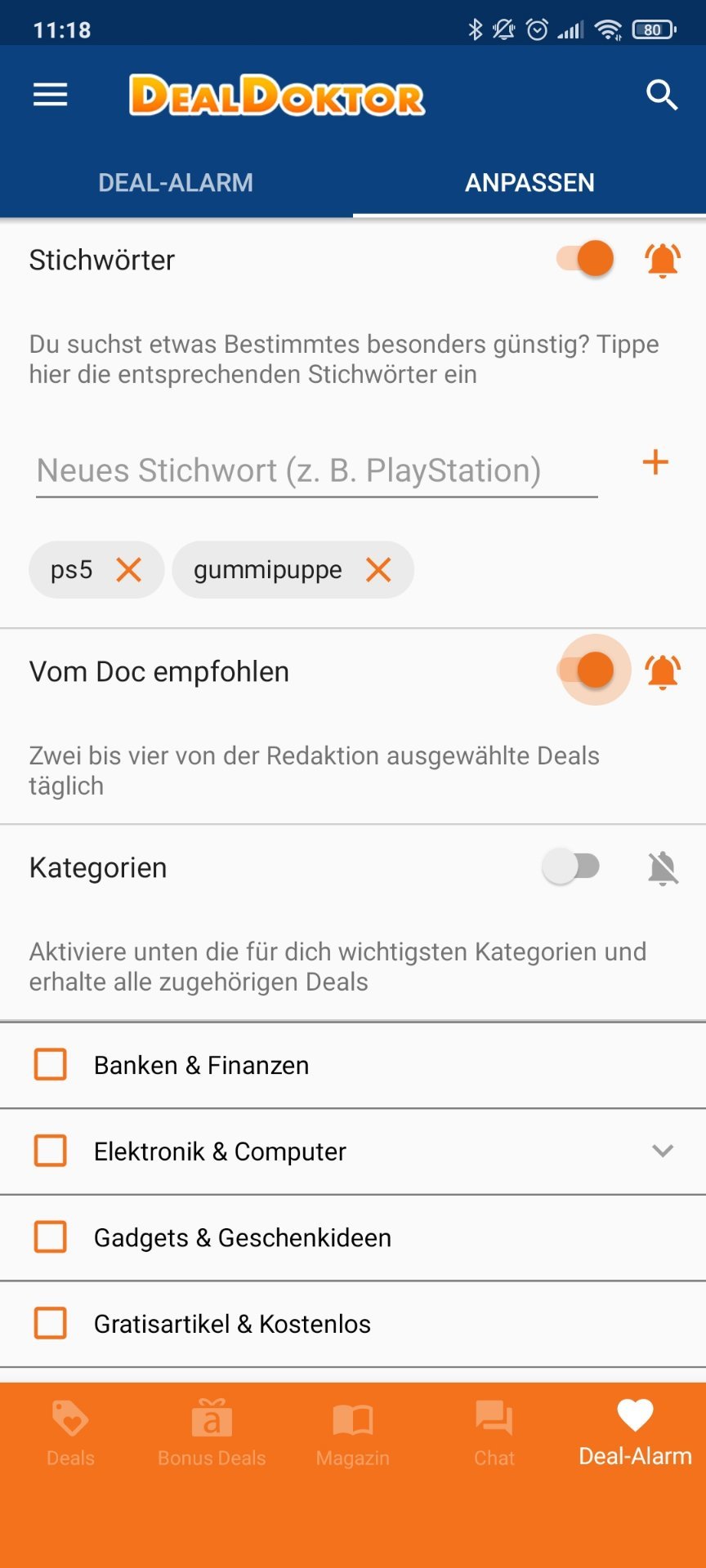The width and height of the screenshot is (706, 1568).
Task: Mute the Vom Doc empfohlen bell
Action: click(x=663, y=672)
